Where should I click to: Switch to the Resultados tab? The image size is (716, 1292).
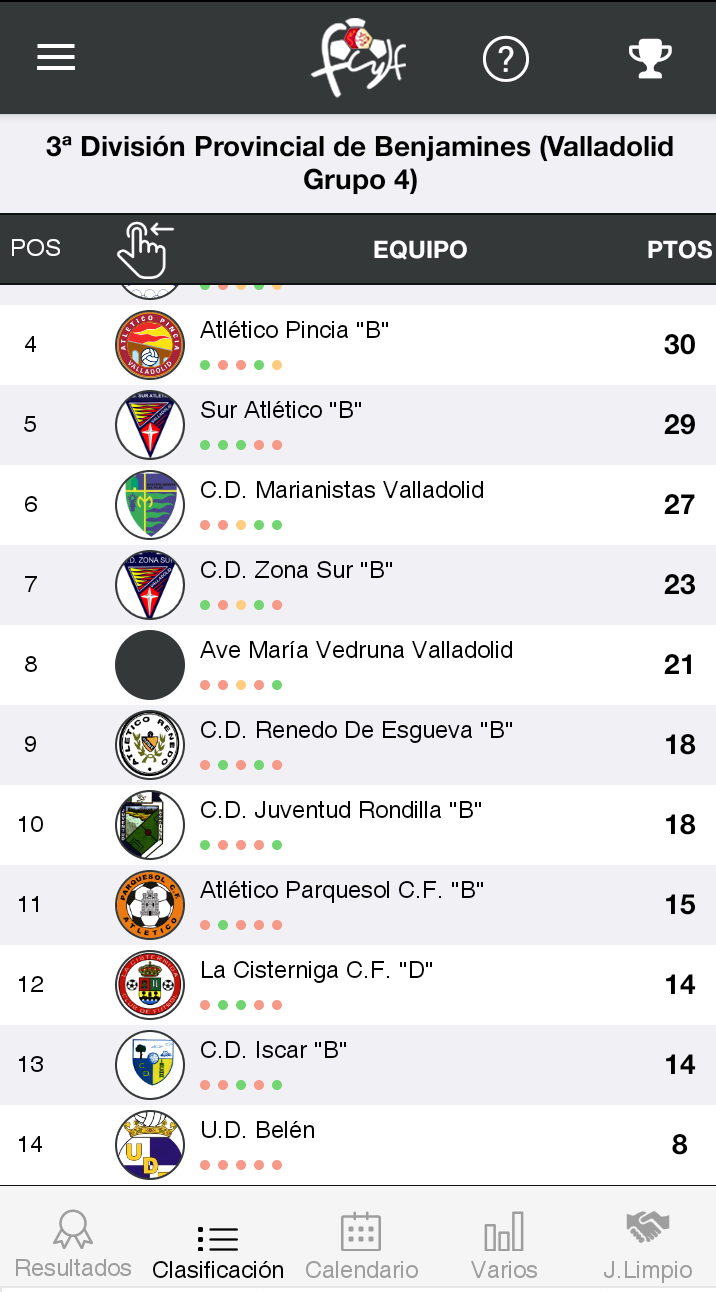point(73,1245)
